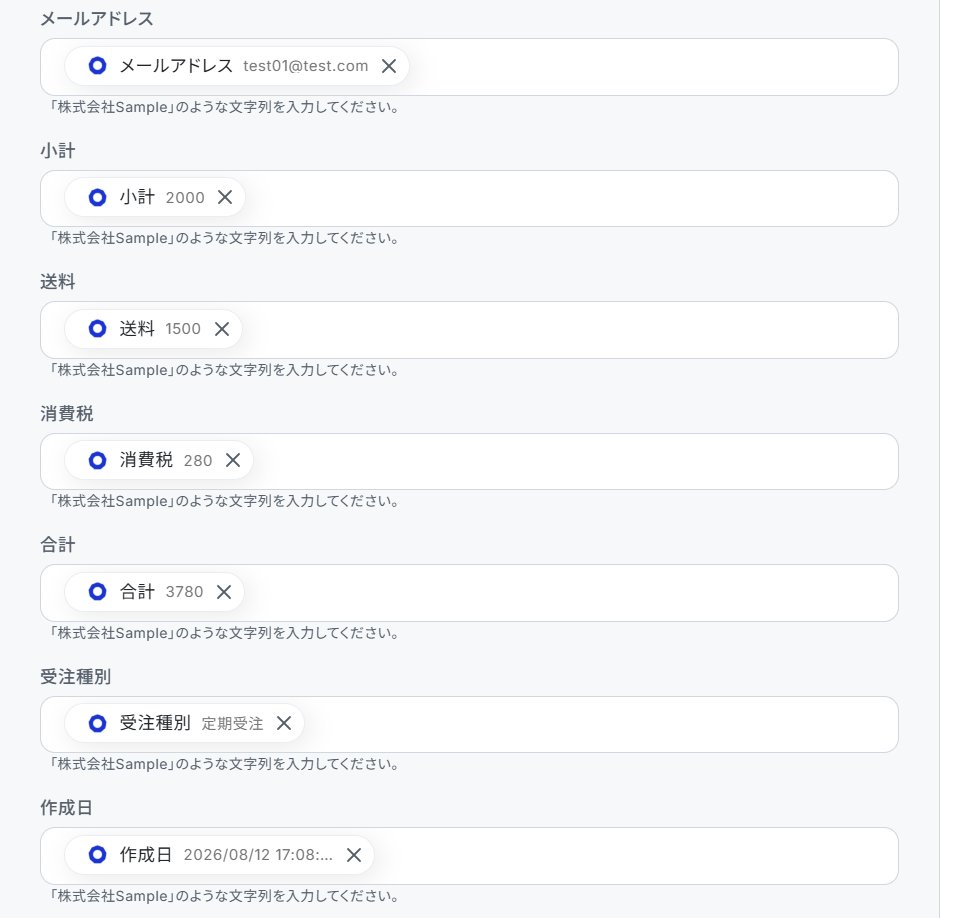Remove the 受注種別 定期受注 chip

(x=283, y=723)
